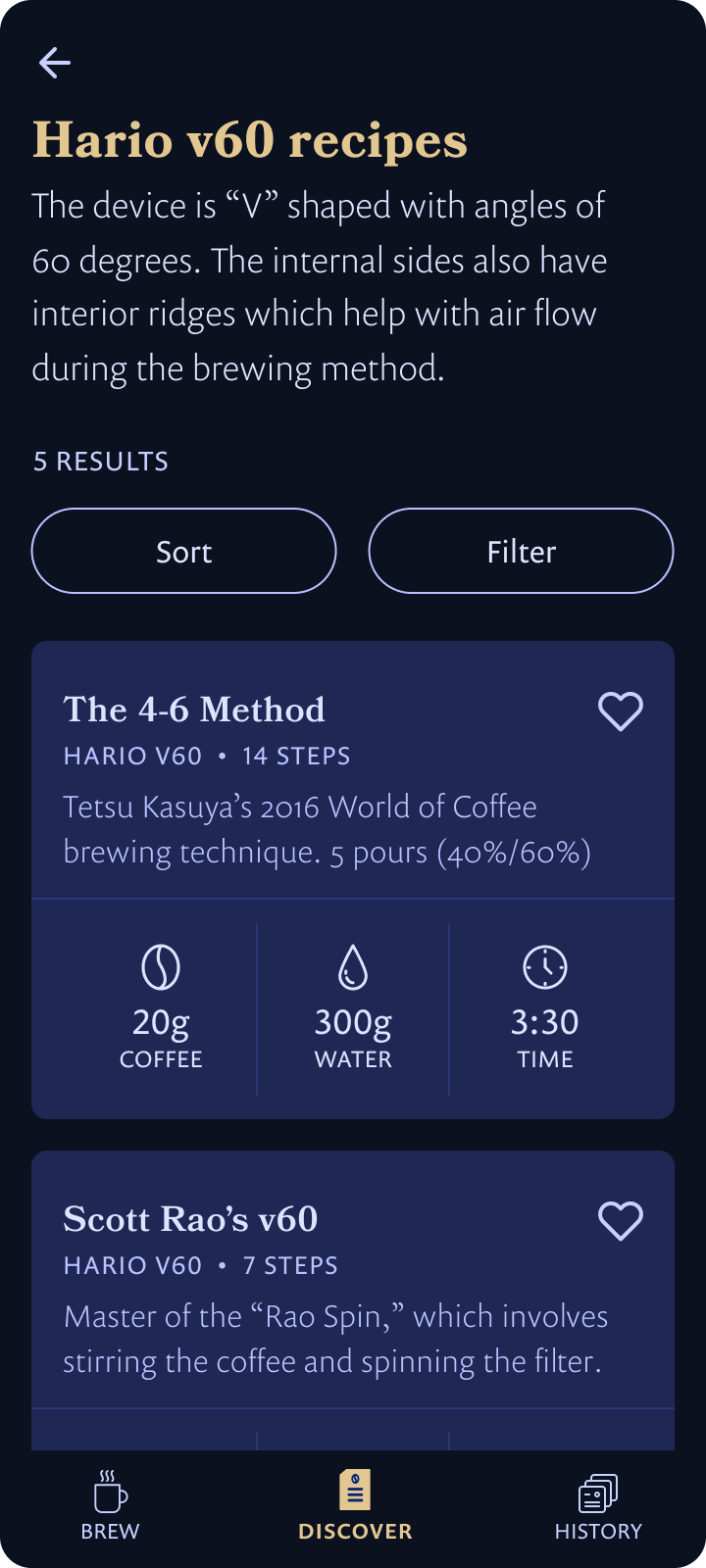
Task: Switch to the Brew tab
Action: point(111,1506)
